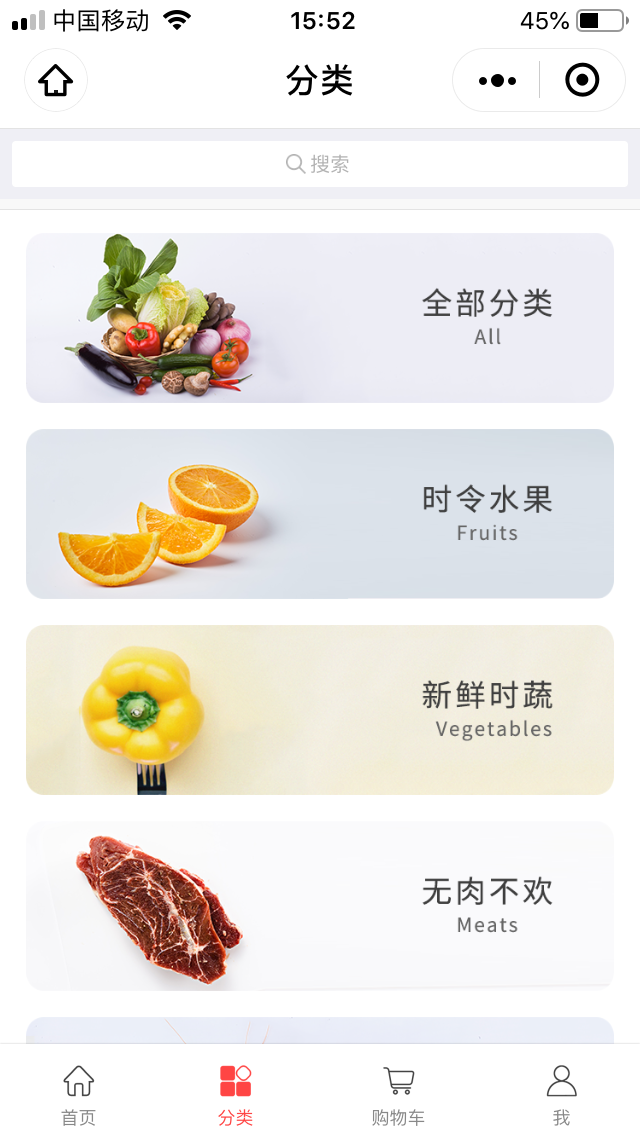Image resolution: width=640 pixels, height=1136 pixels.
Task: Focus the 搜索 search box
Action: (320, 164)
